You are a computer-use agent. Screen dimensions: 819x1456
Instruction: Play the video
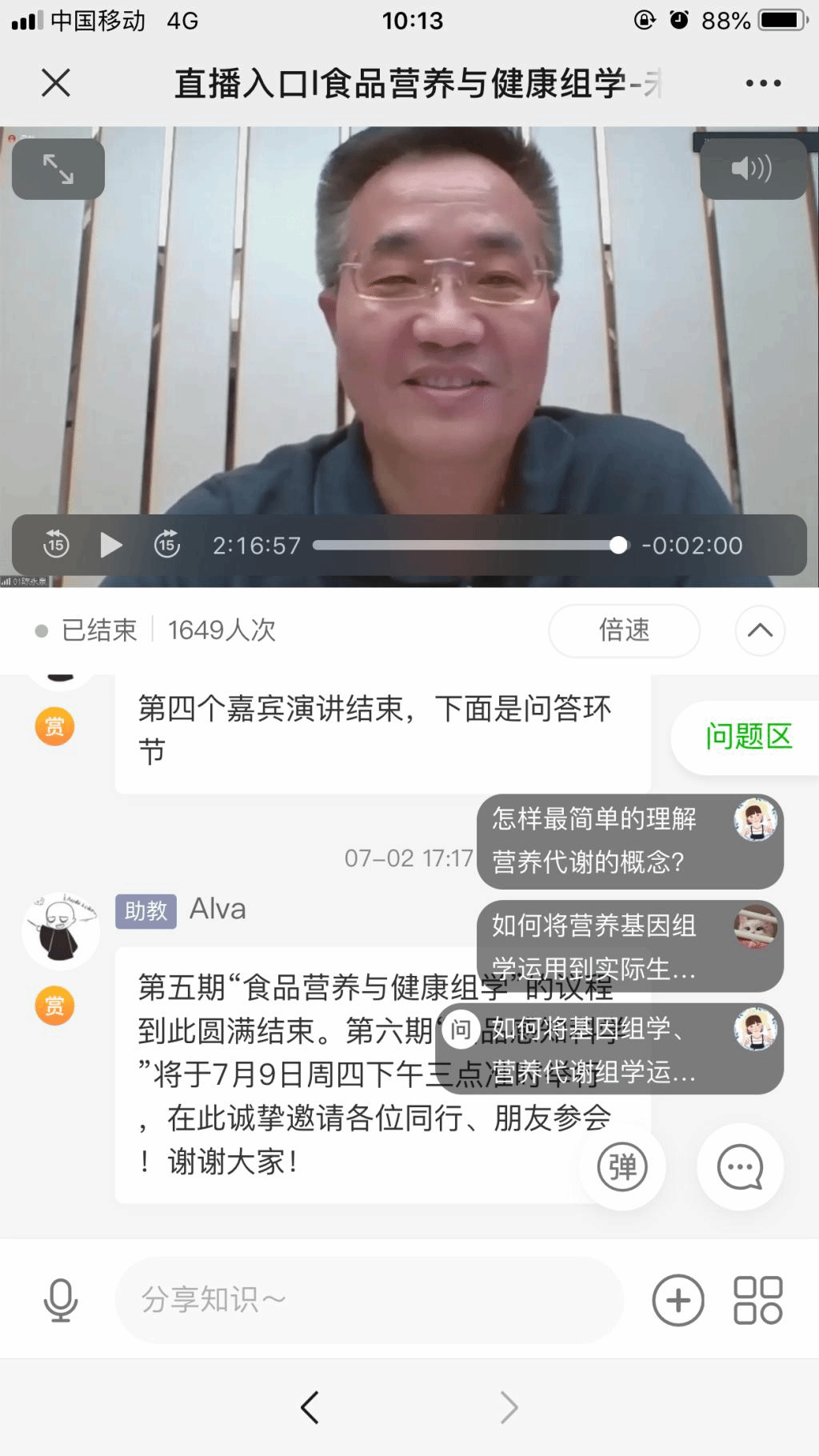(x=111, y=545)
